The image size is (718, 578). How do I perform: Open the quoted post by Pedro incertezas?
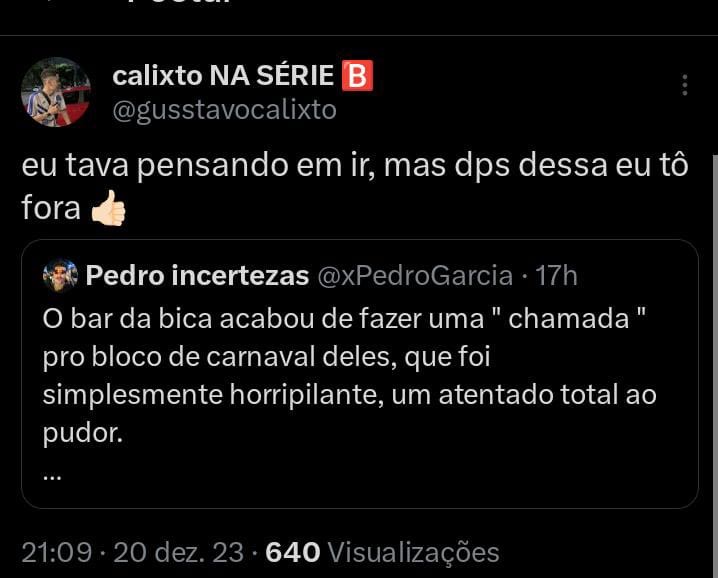[359, 390]
